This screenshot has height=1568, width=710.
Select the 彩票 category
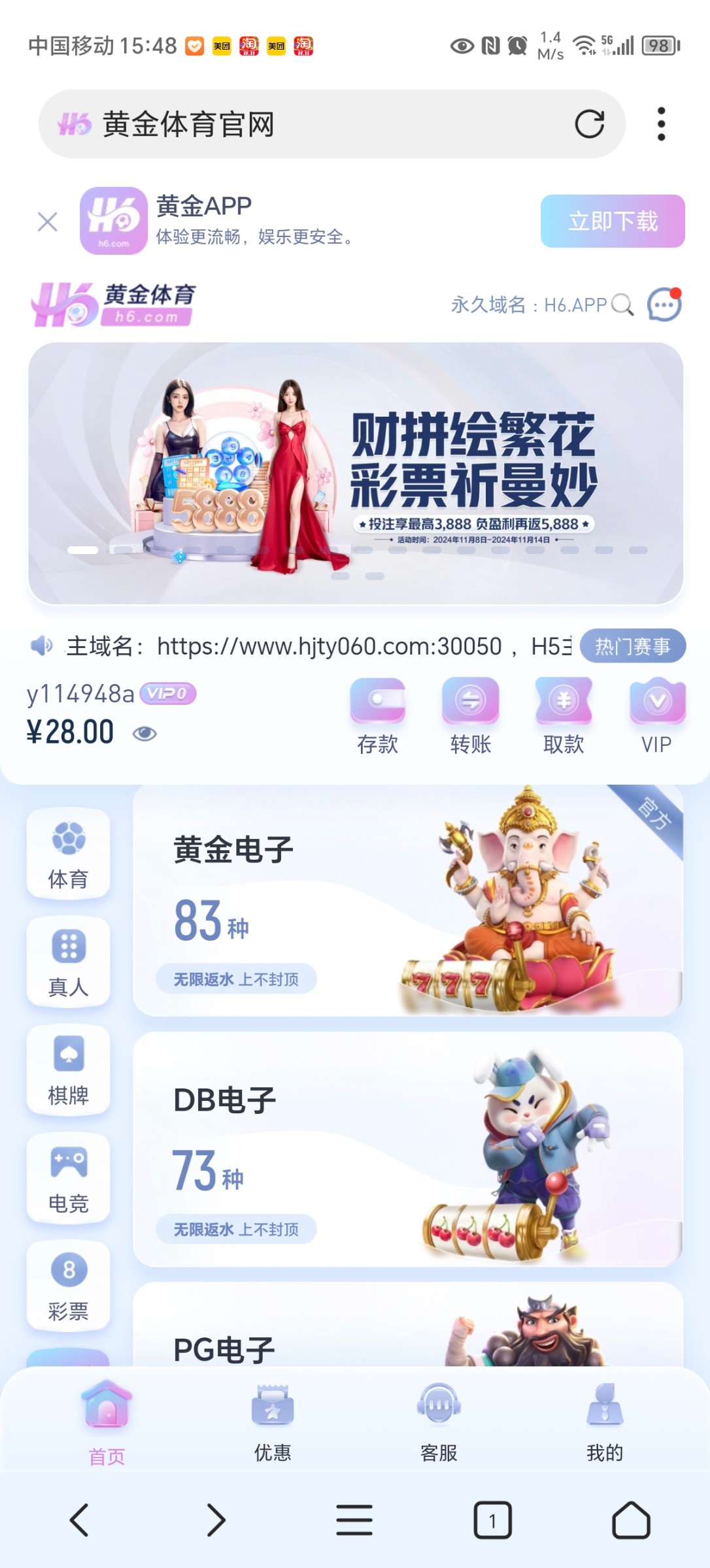(68, 1286)
